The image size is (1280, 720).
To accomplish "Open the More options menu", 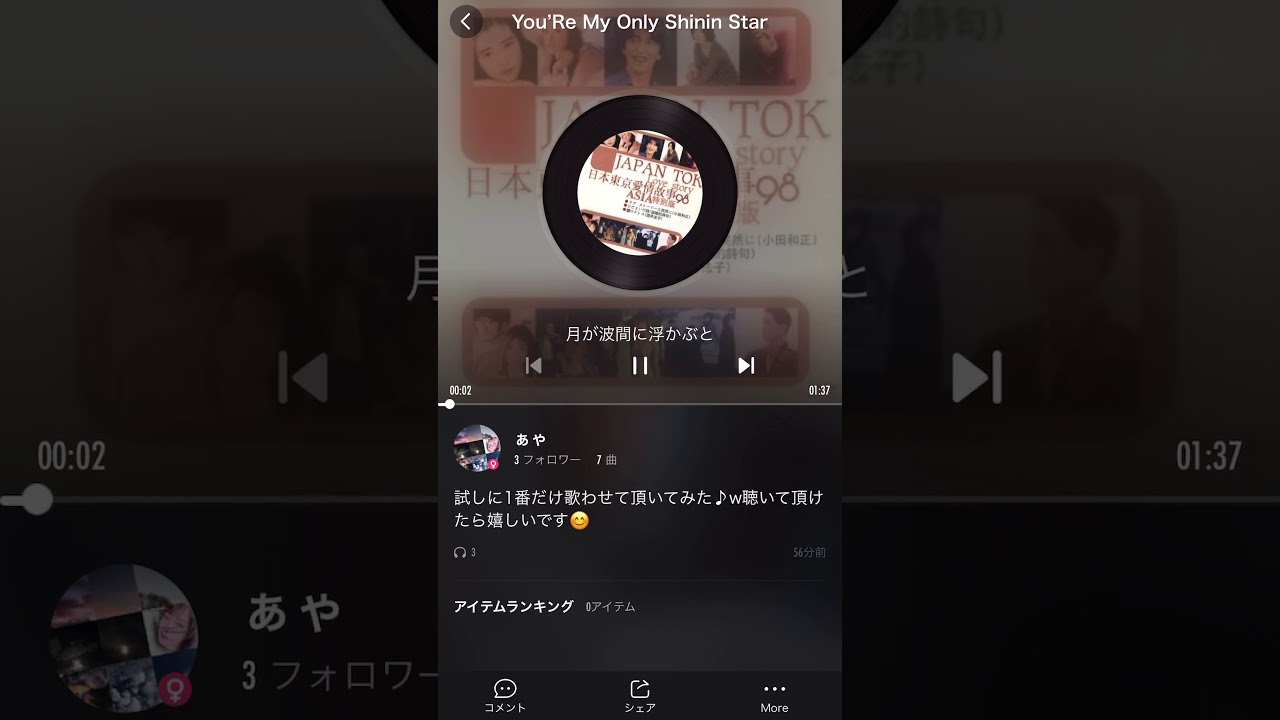I will coord(774,696).
